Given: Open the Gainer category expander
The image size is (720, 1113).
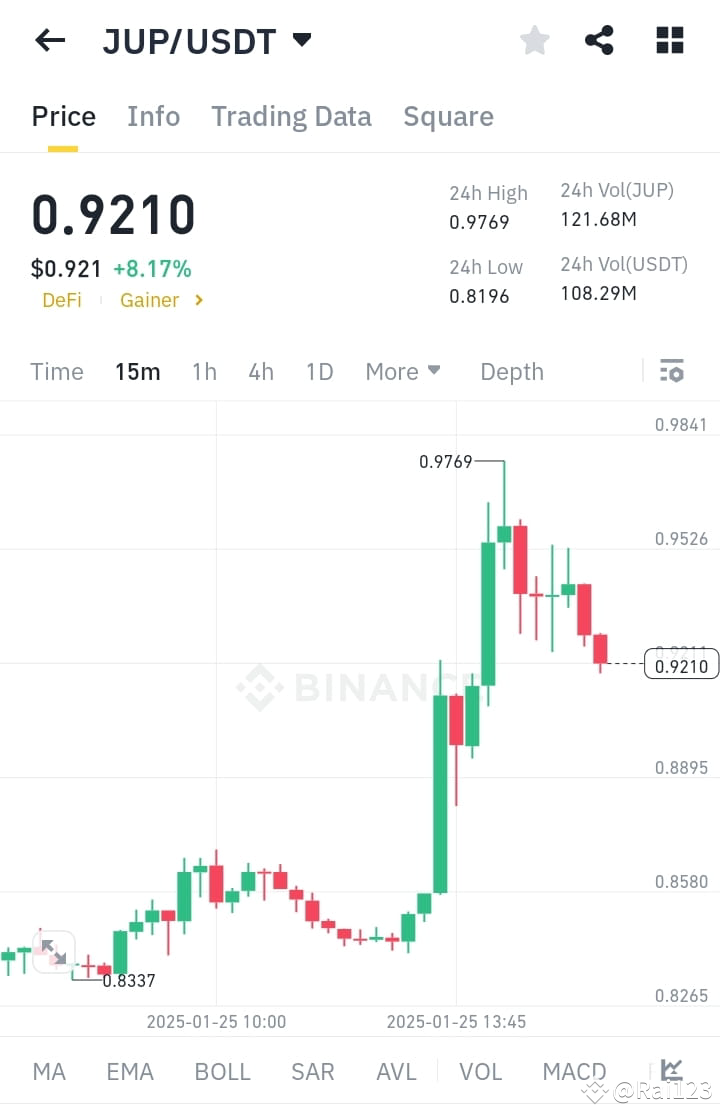Looking at the screenshot, I should coord(162,299).
